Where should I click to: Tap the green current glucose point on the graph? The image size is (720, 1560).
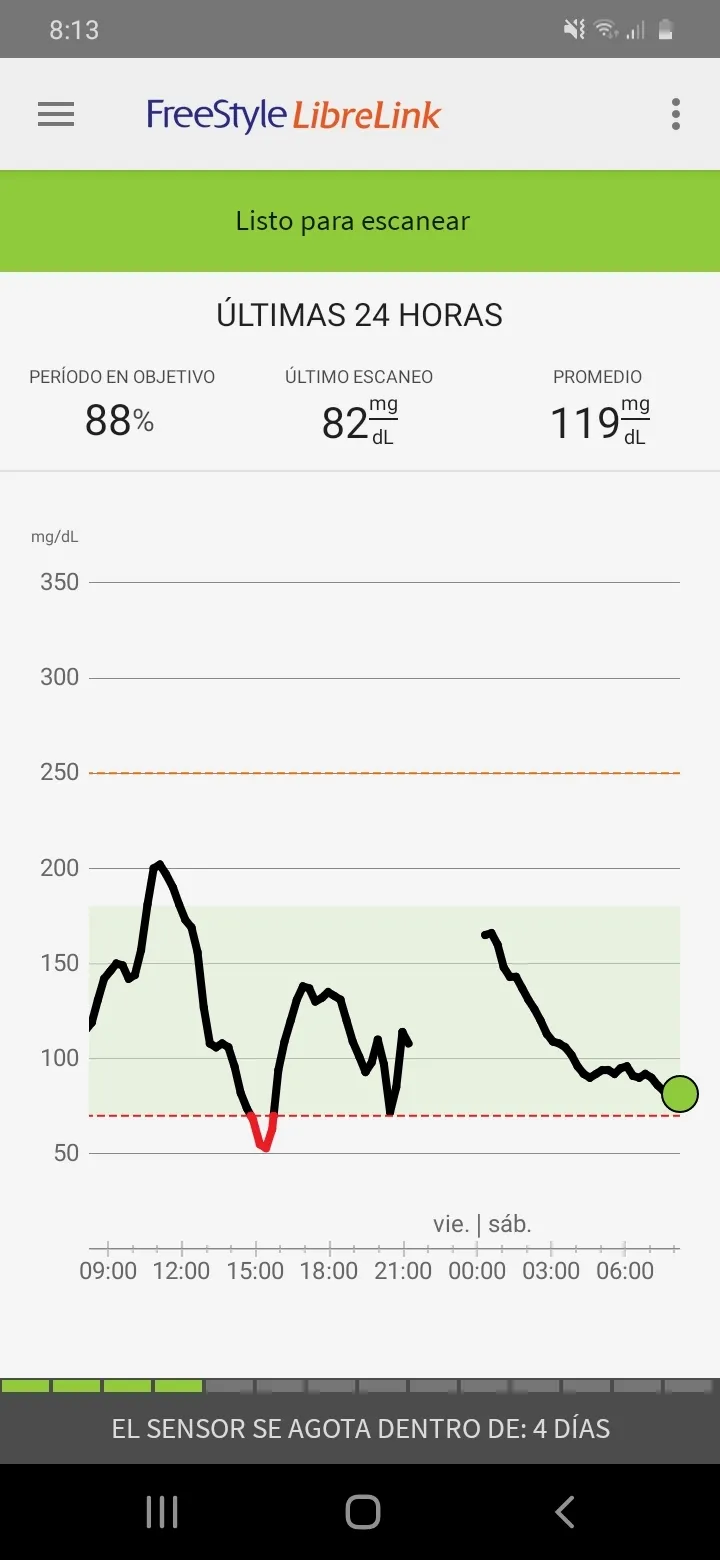(x=680, y=1094)
